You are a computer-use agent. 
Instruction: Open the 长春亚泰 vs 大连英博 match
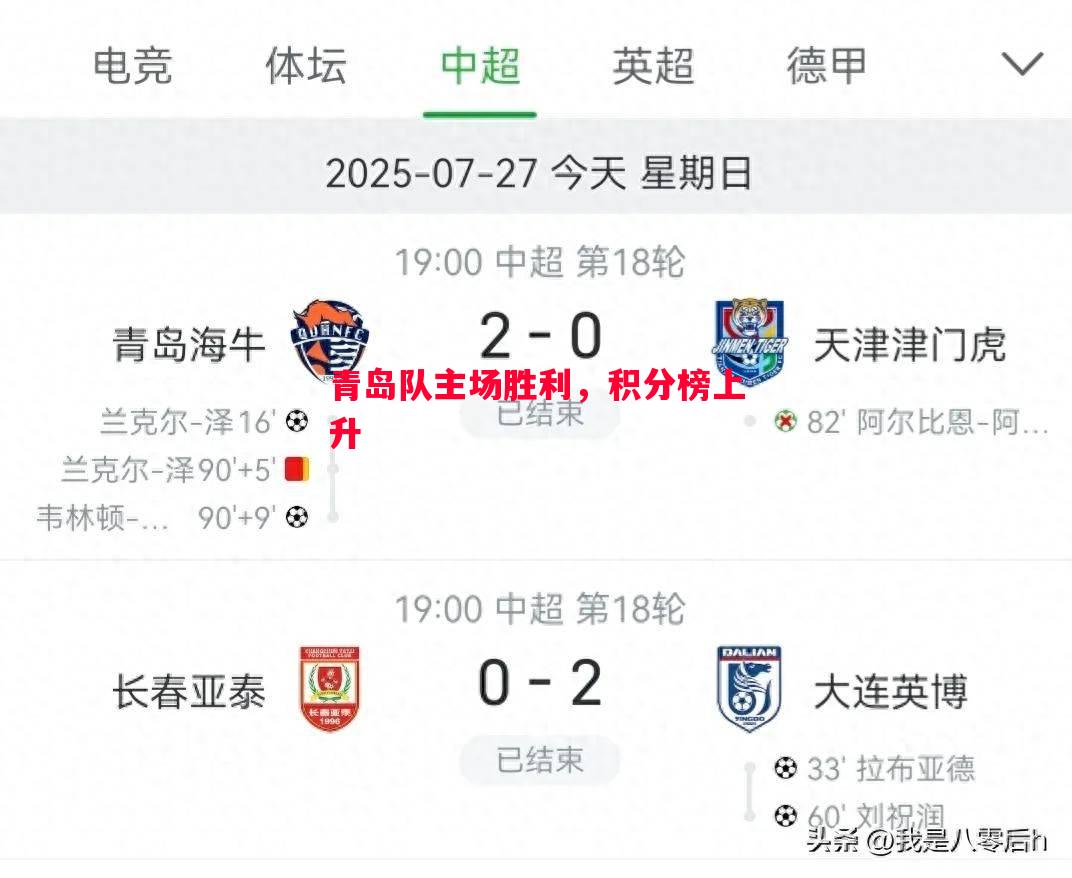click(x=540, y=686)
